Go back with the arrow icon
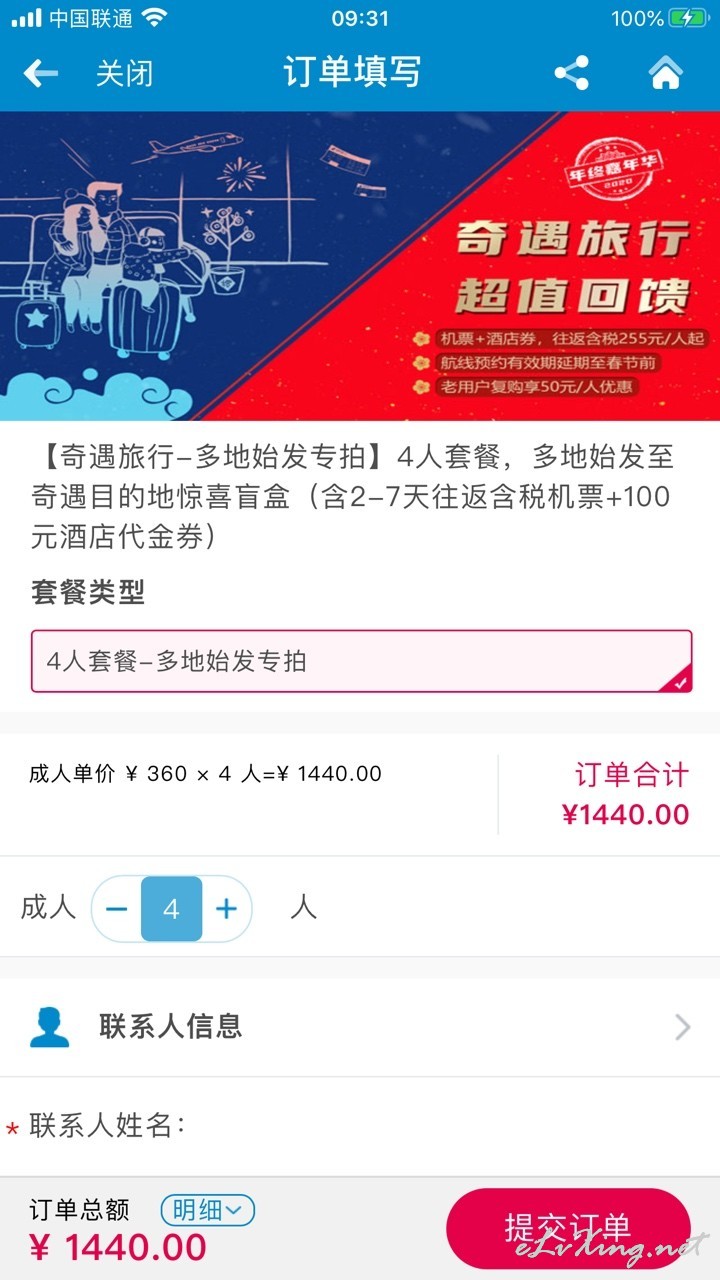This screenshot has width=720, height=1280. [x=41, y=73]
